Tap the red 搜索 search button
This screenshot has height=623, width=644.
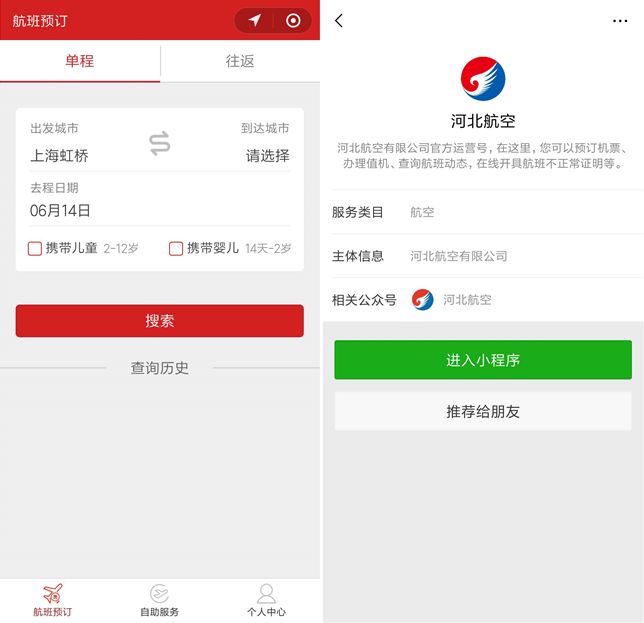[160, 321]
